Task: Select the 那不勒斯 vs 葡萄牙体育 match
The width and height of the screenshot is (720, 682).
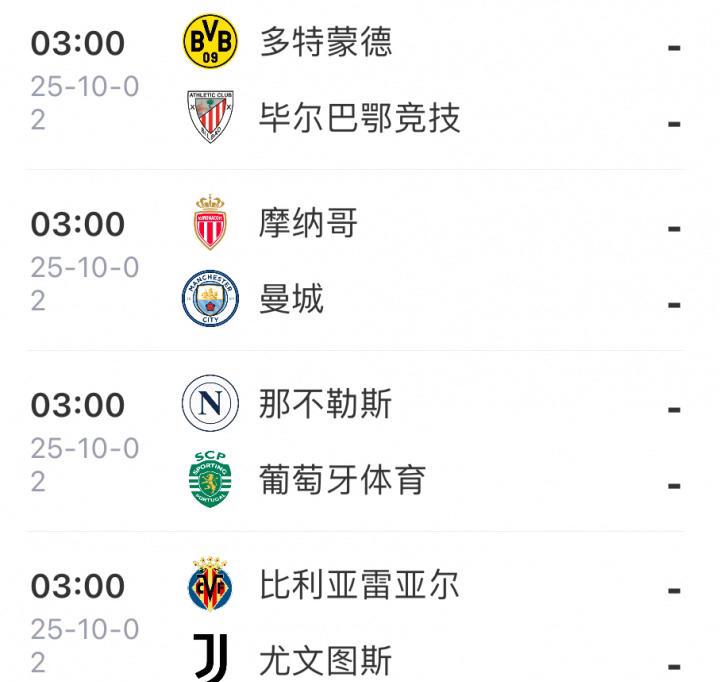Action: (360, 442)
